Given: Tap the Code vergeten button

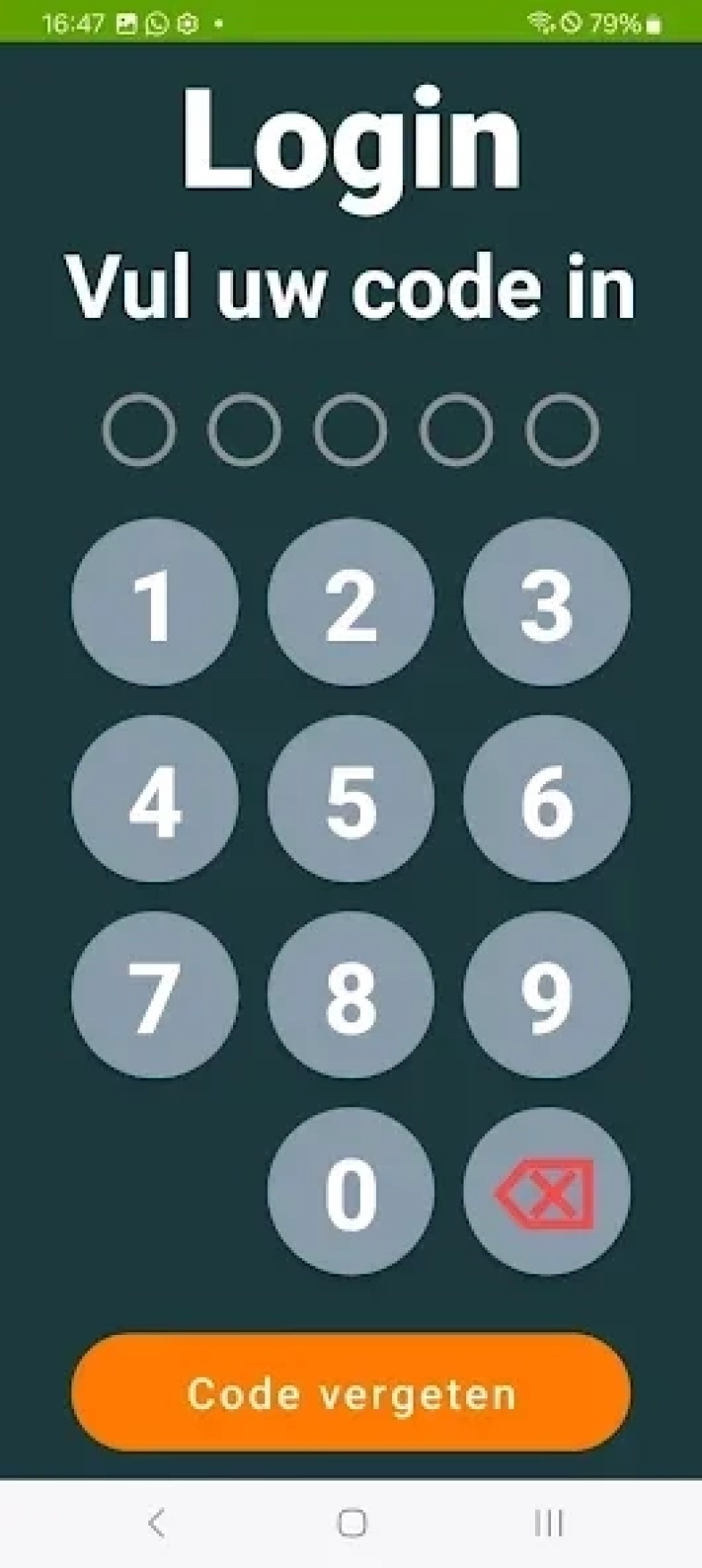Looking at the screenshot, I should click(351, 1393).
